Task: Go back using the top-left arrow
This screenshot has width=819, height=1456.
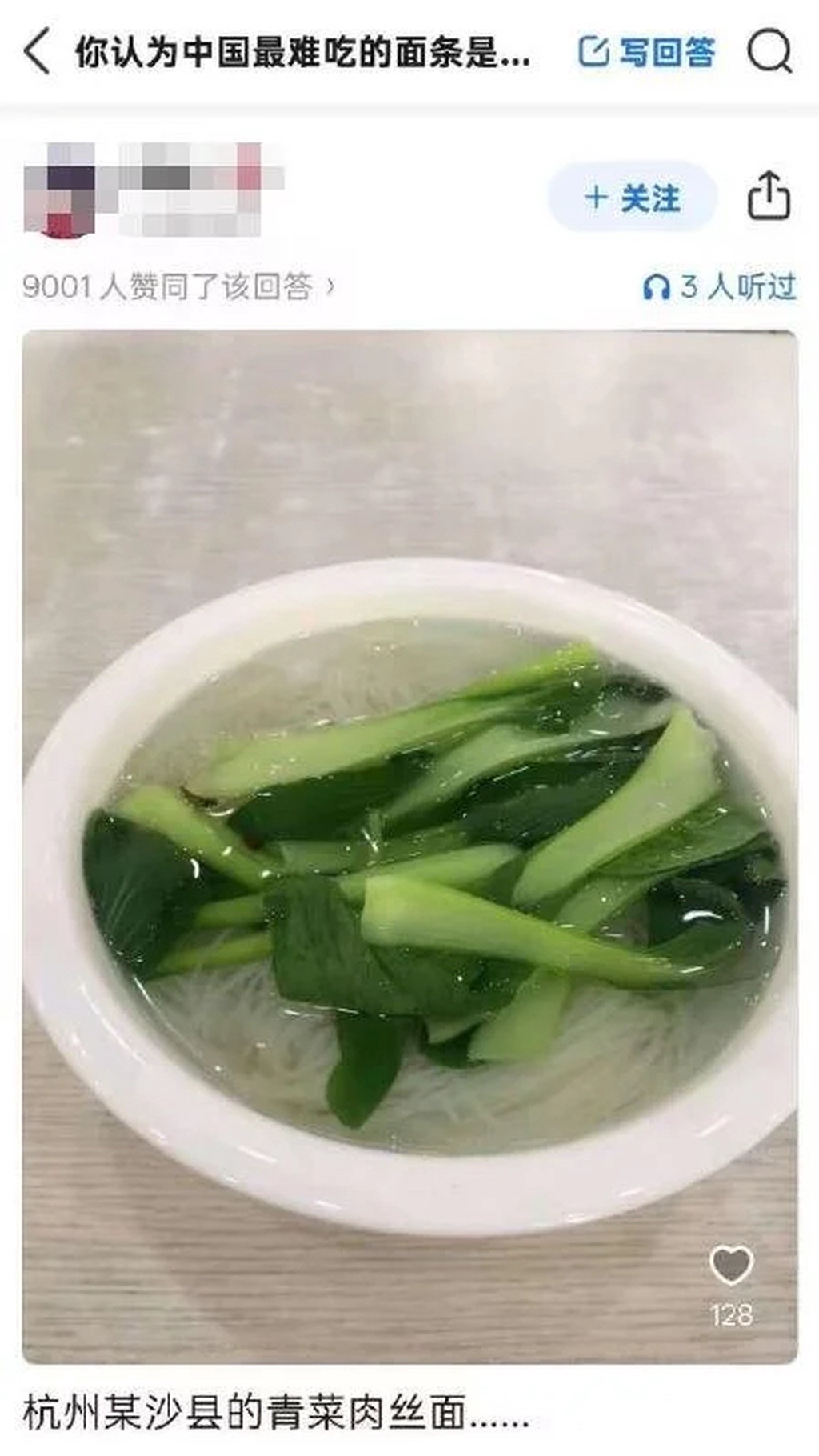Action: click(x=37, y=52)
